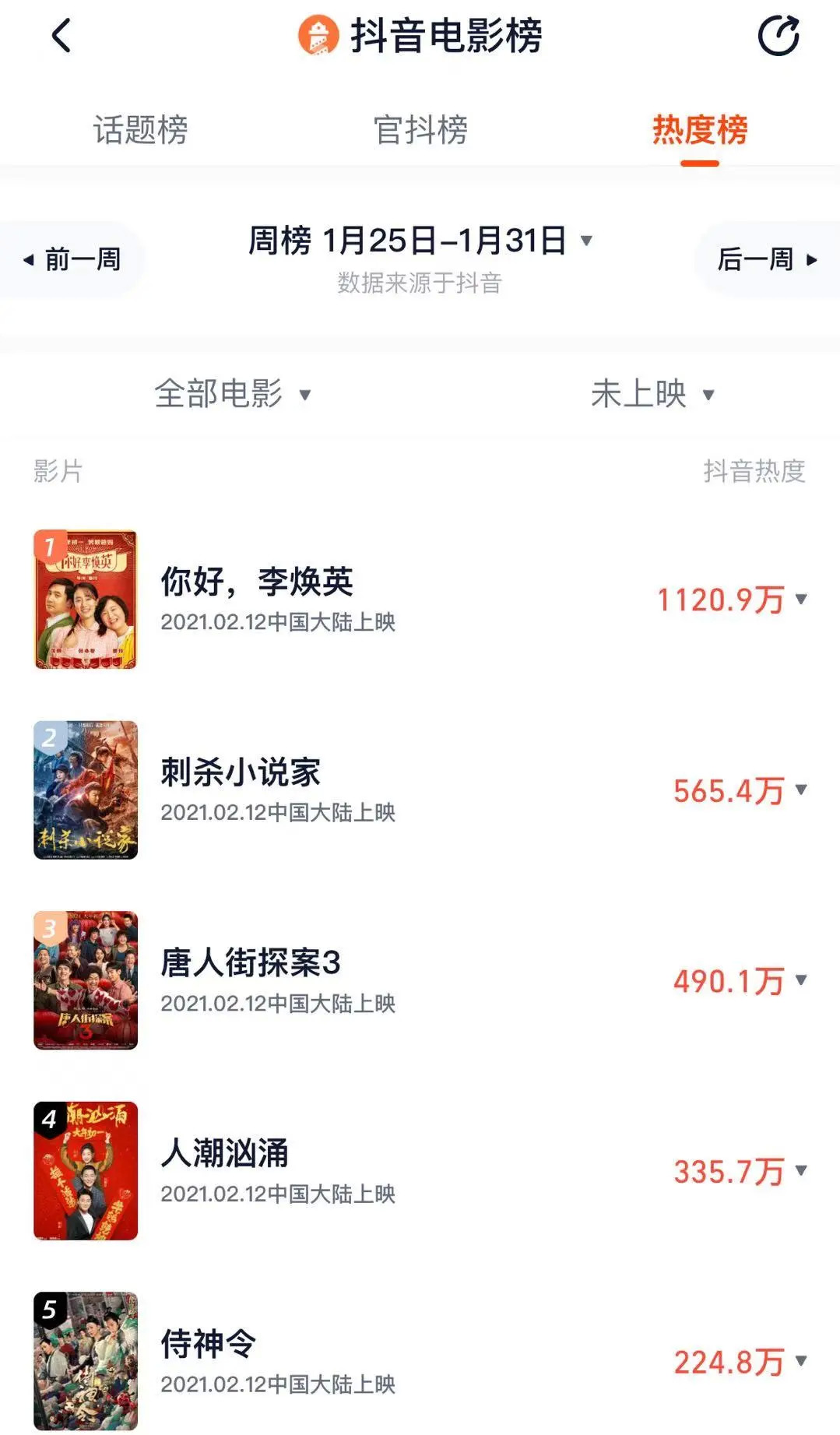Switch to the 官抖榜 tab

point(420,129)
